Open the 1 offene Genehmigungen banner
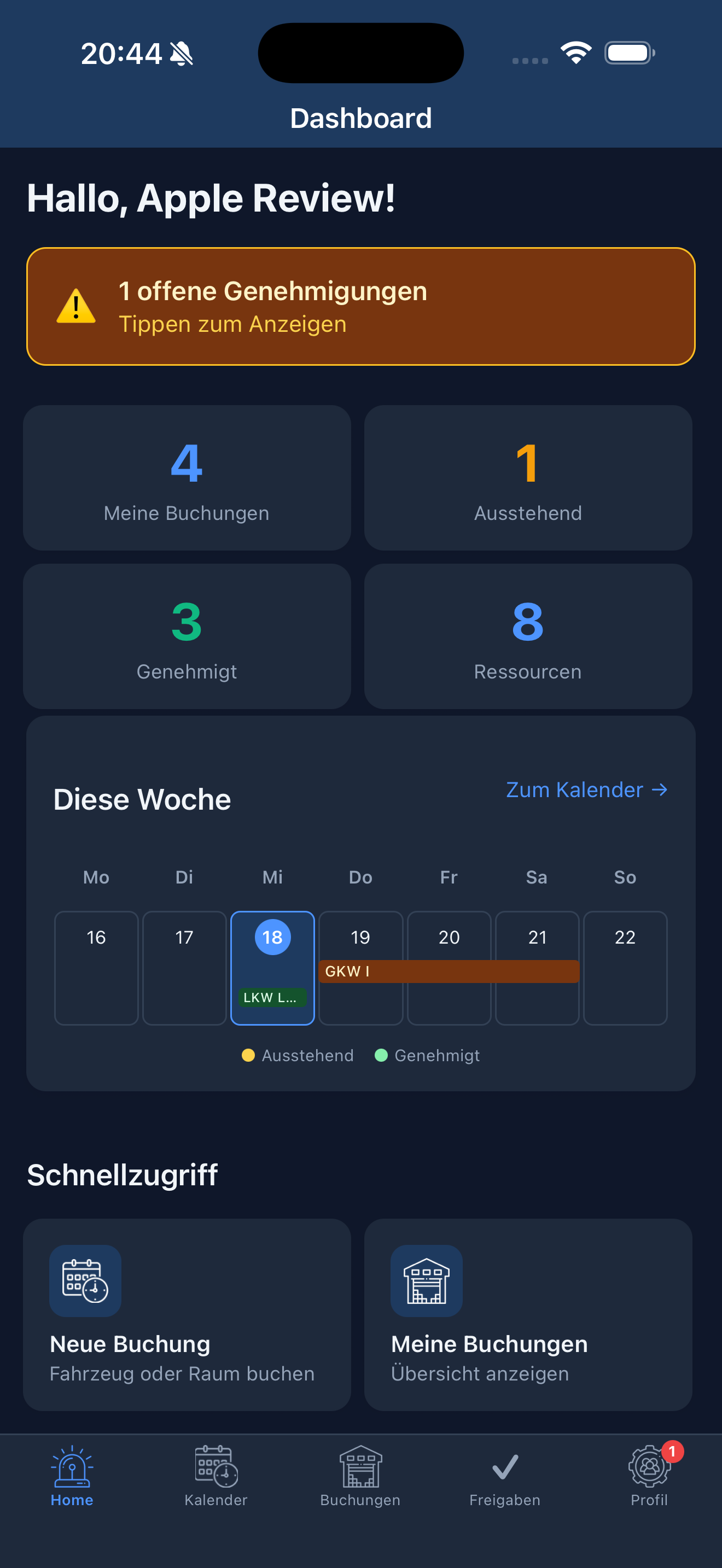 (x=361, y=306)
